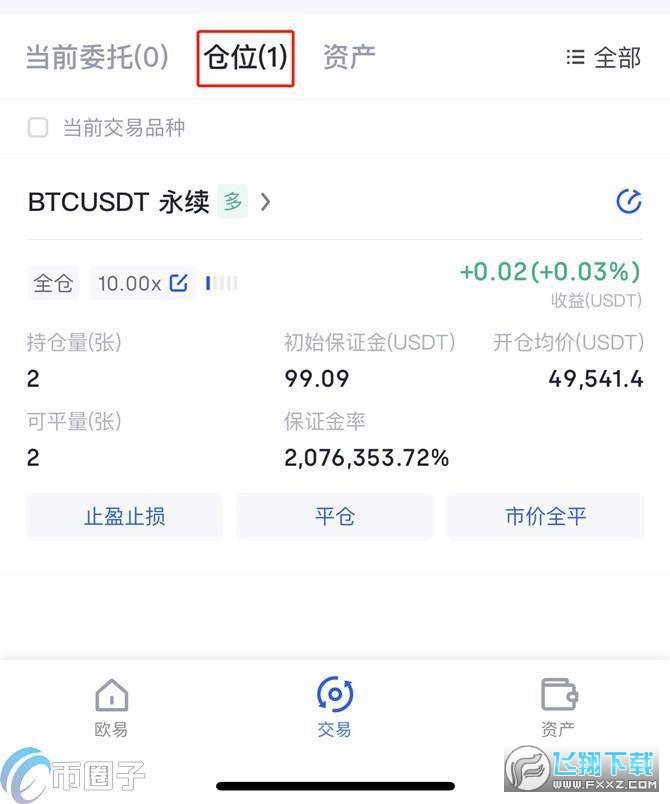Open BTCUSDT 永续 contract details
Screen dimensions: 670x804
coord(150,202)
